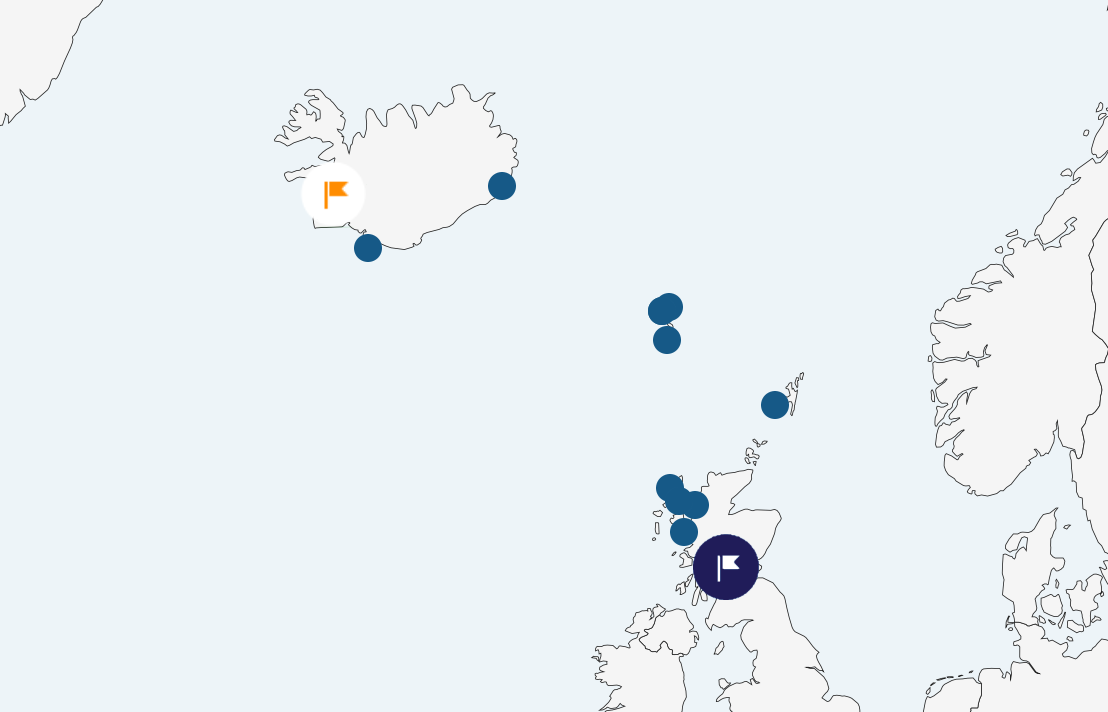The image size is (1108, 712).
Task: Open the blue stop on the Shetland Islands
Action: coord(775,405)
